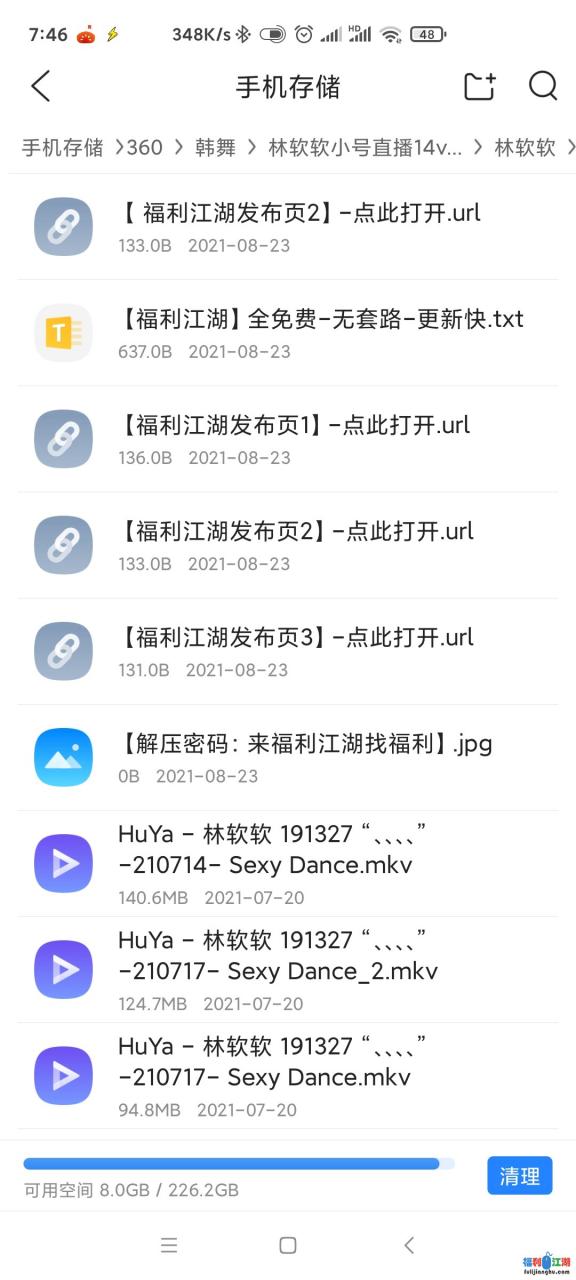This screenshot has height=1280, width=576.
Task: Open file search
Action: point(542,86)
